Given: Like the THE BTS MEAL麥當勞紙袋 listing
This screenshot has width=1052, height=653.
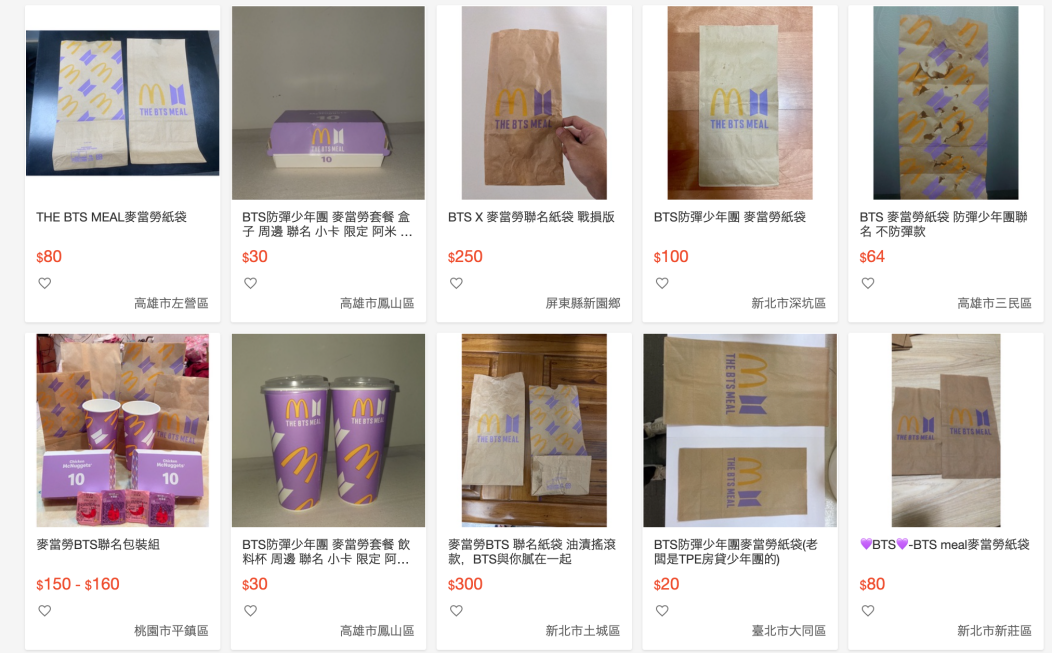Looking at the screenshot, I should (44, 283).
